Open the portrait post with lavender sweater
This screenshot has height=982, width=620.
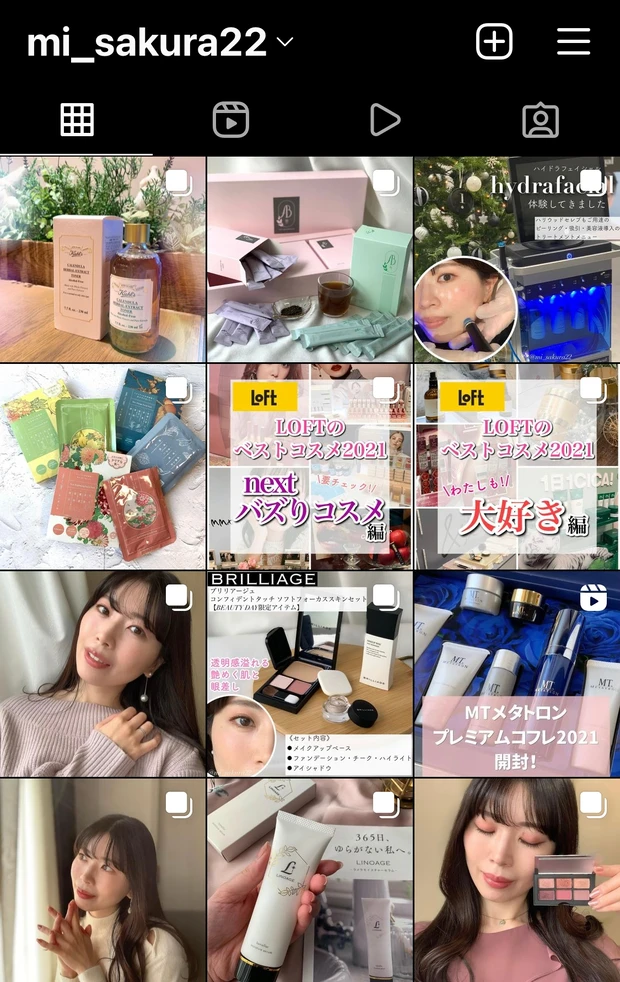pos(102,674)
